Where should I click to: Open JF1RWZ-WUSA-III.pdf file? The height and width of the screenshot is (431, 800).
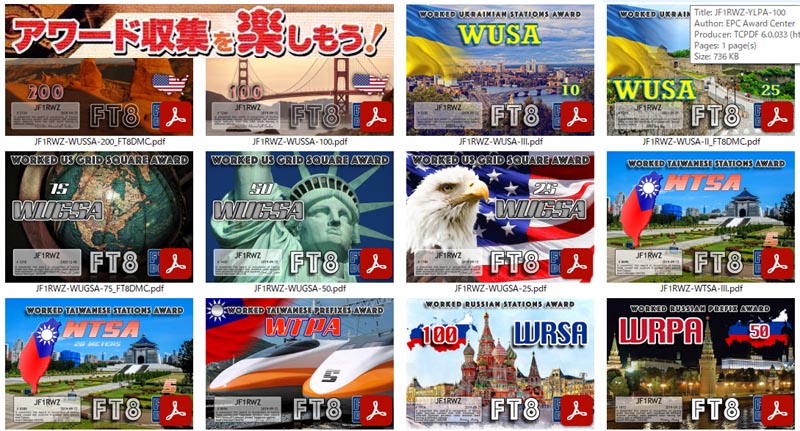point(500,70)
